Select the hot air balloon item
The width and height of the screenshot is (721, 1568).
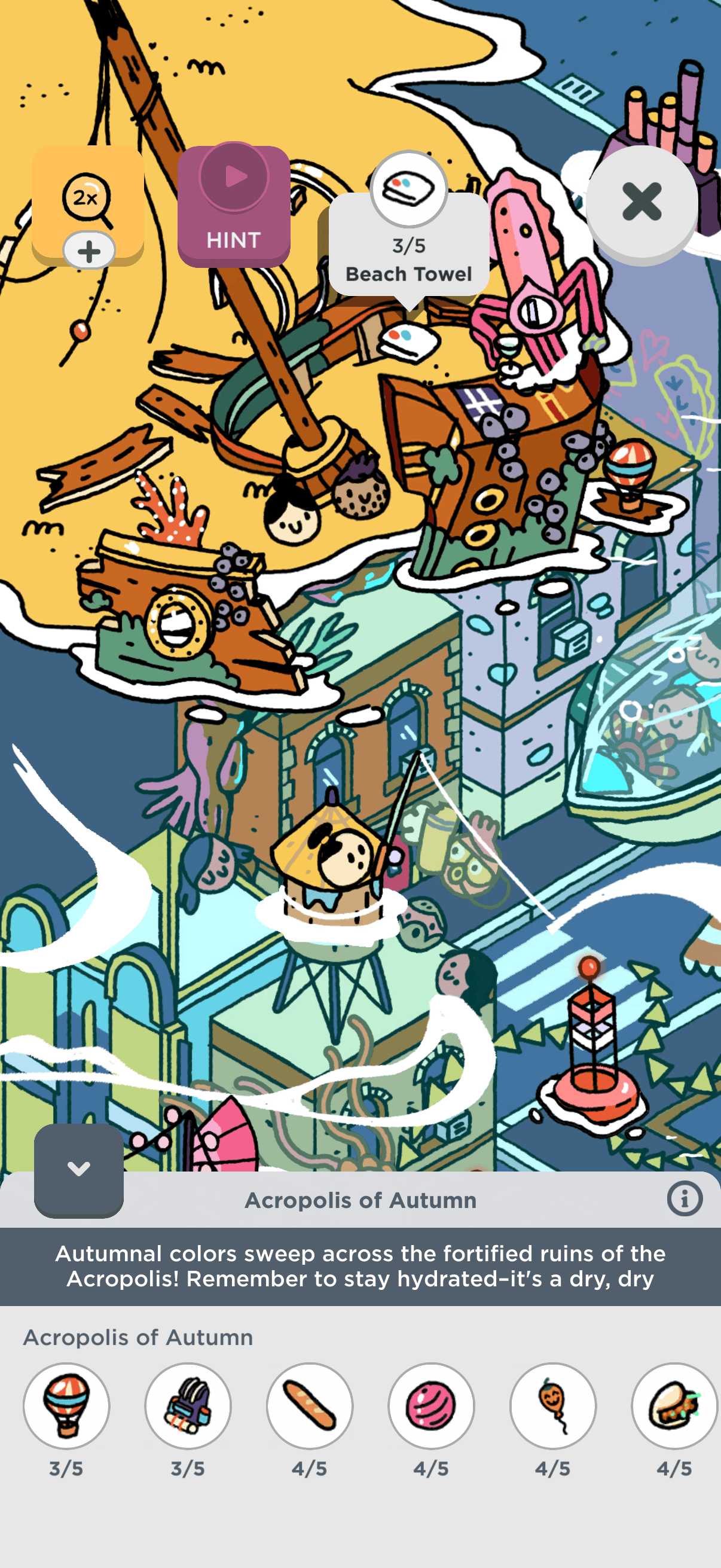(66, 1405)
